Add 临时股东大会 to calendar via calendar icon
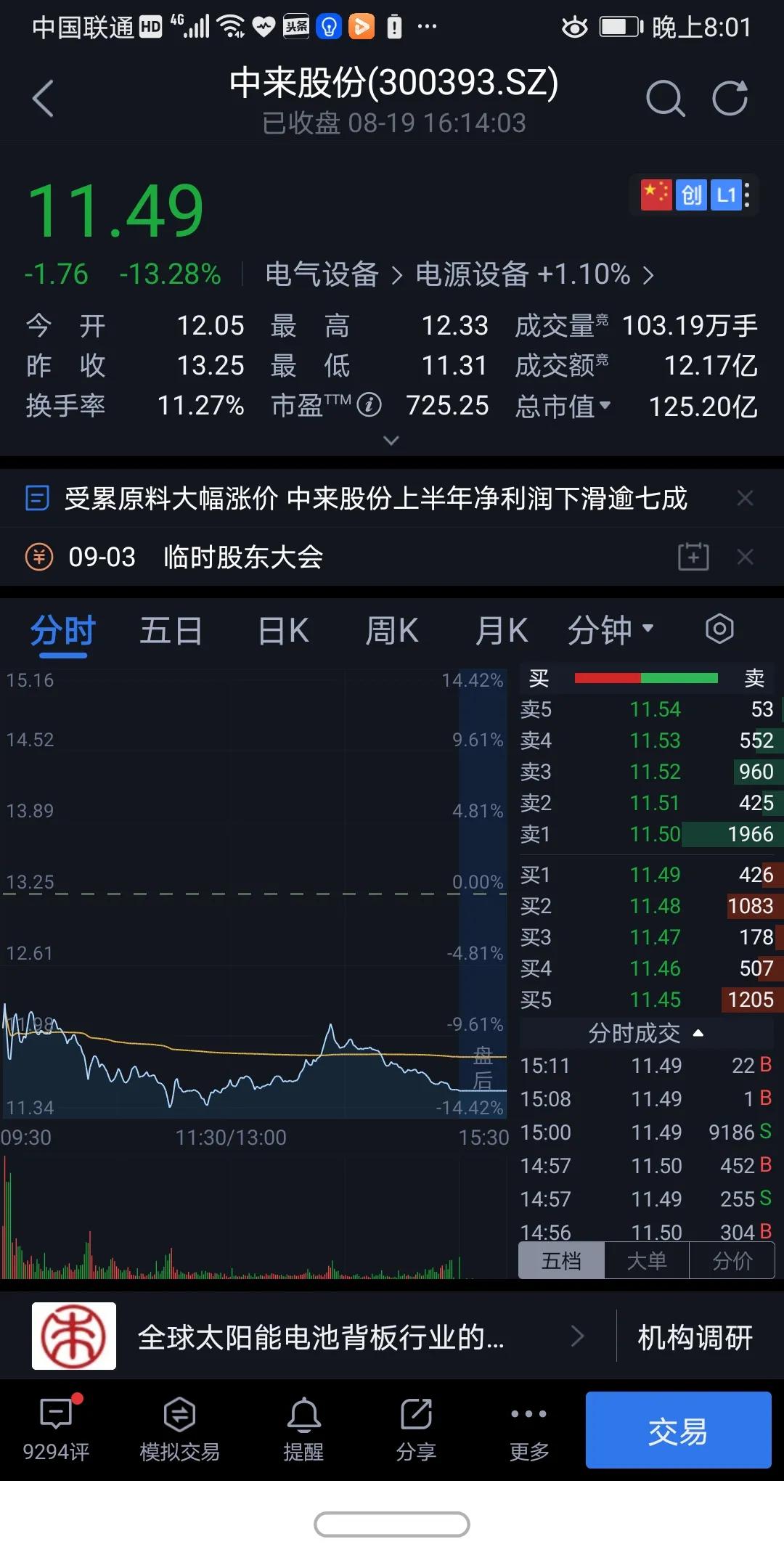The height and width of the screenshot is (1568, 784). (693, 556)
